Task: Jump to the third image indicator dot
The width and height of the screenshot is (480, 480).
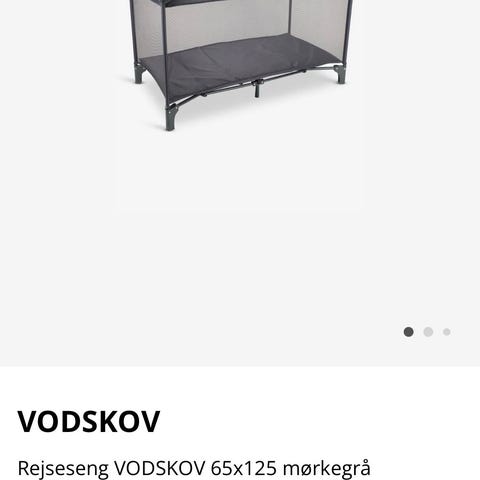Action: tap(447, 332)
